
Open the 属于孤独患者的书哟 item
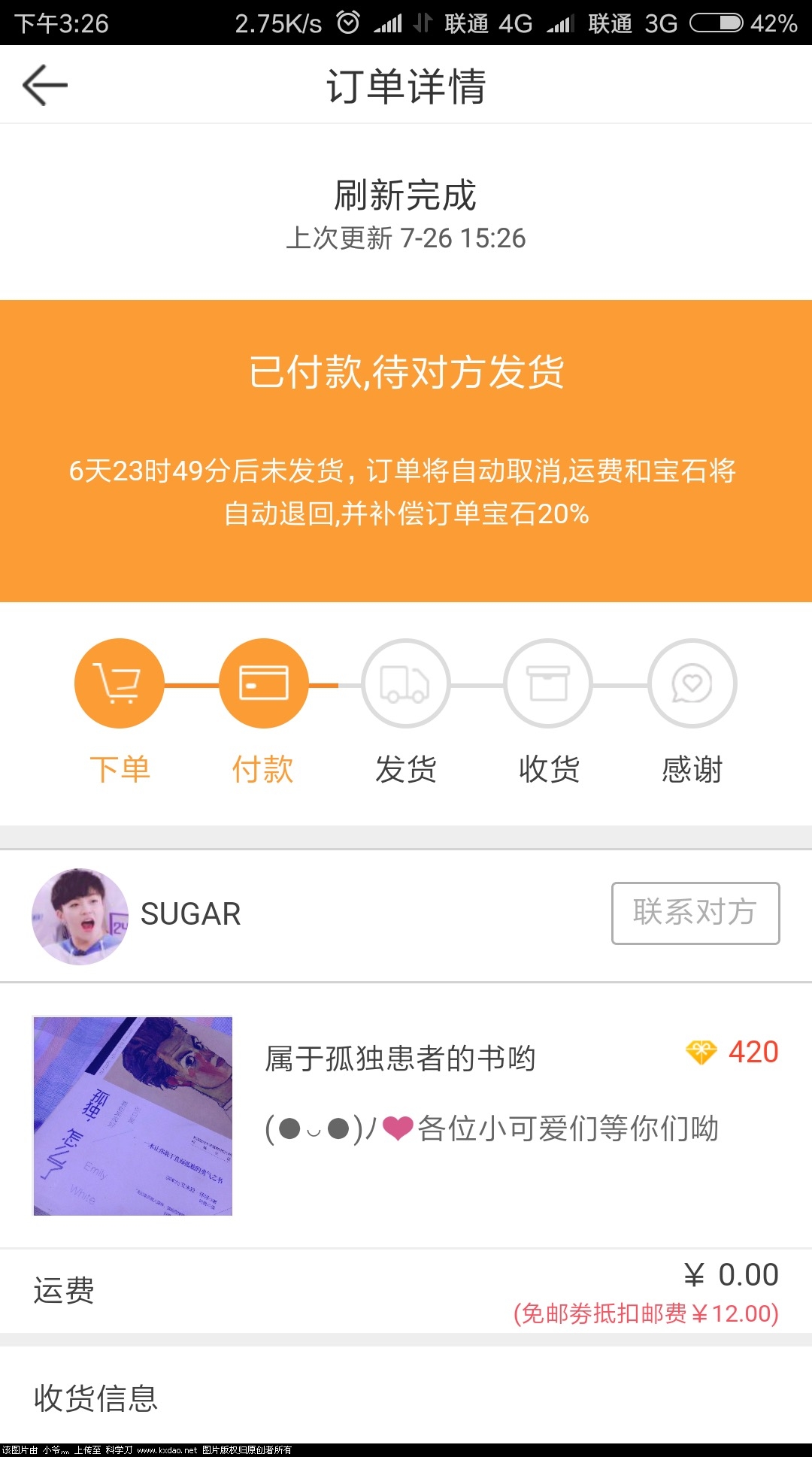[x=400, y=1059]
